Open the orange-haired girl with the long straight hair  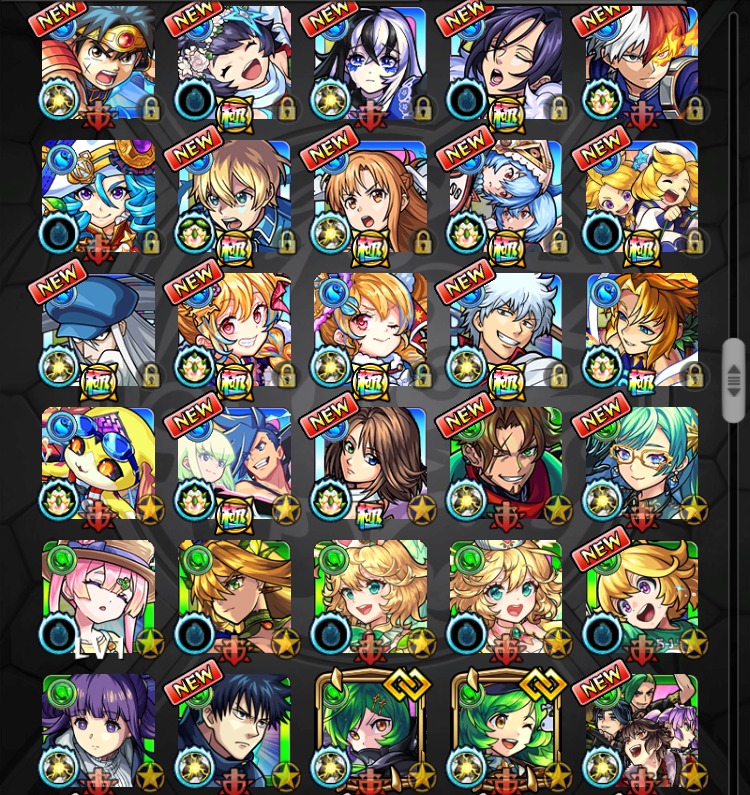[370, 196]
